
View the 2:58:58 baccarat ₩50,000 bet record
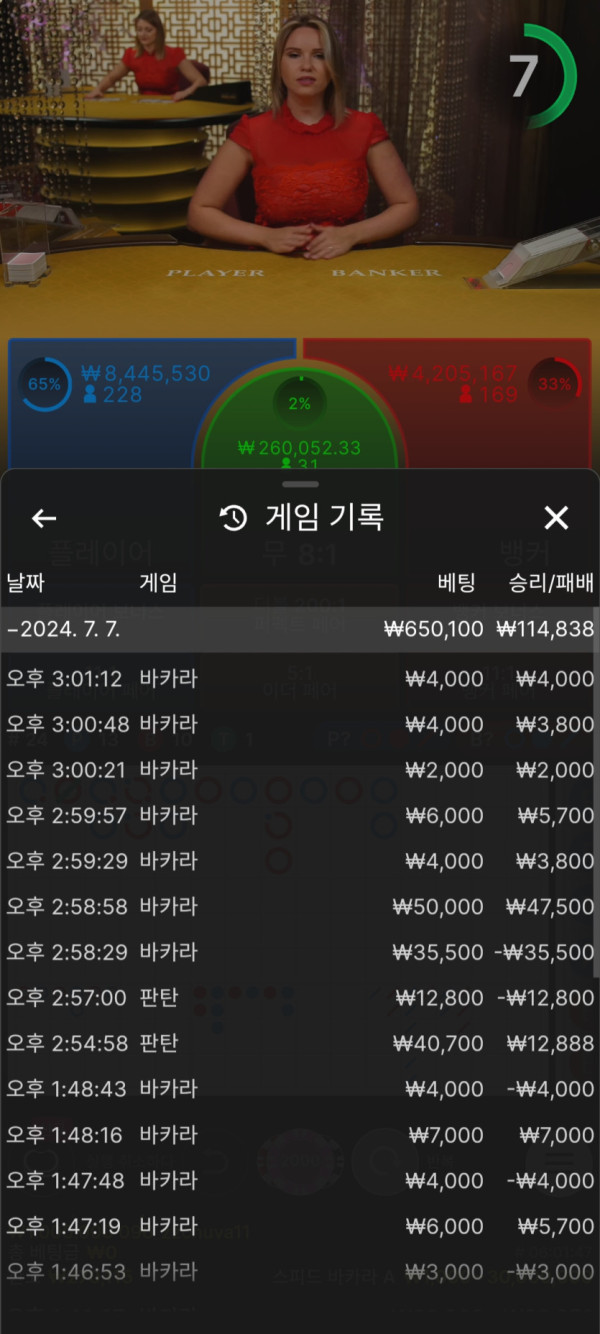tap(300, 907)
